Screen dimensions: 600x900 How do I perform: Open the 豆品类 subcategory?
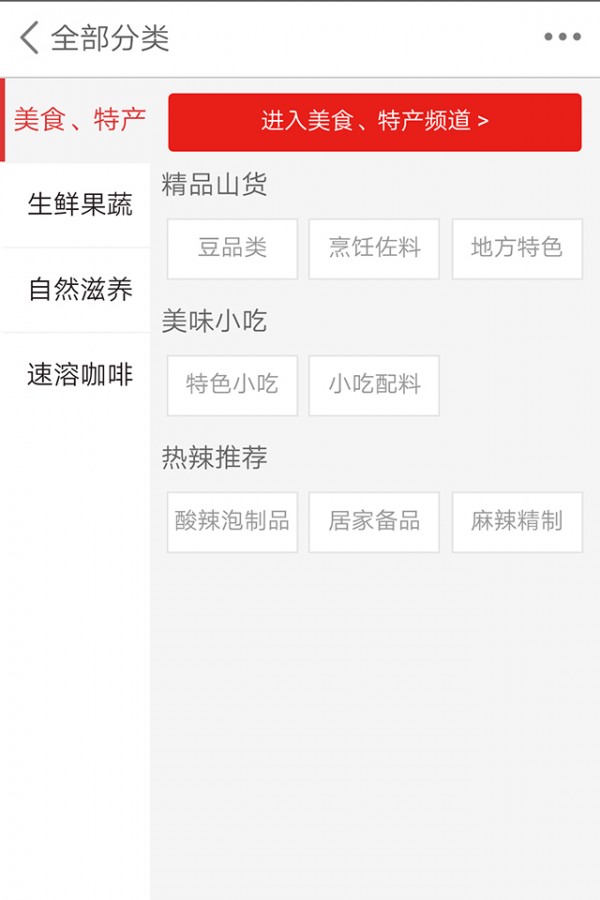[x=232, y=248]
